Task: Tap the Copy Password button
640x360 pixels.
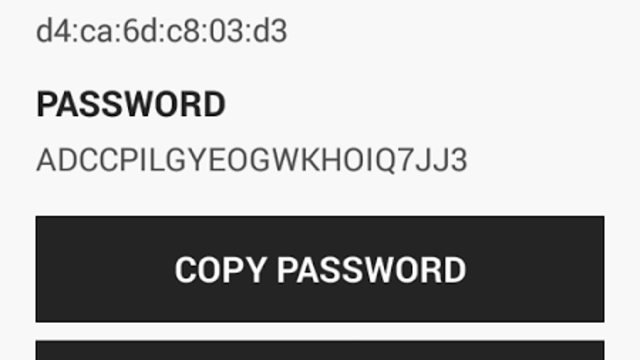Action: point(320,269)
